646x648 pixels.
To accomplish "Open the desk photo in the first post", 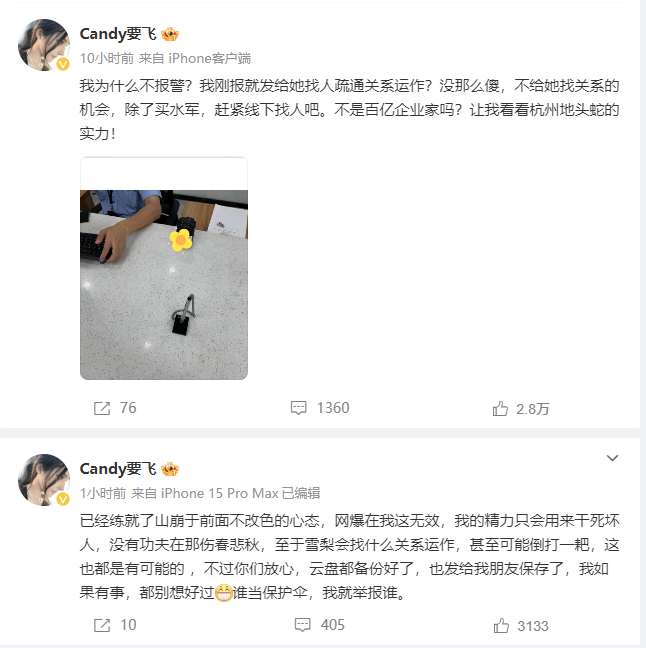I will (164, 268).
